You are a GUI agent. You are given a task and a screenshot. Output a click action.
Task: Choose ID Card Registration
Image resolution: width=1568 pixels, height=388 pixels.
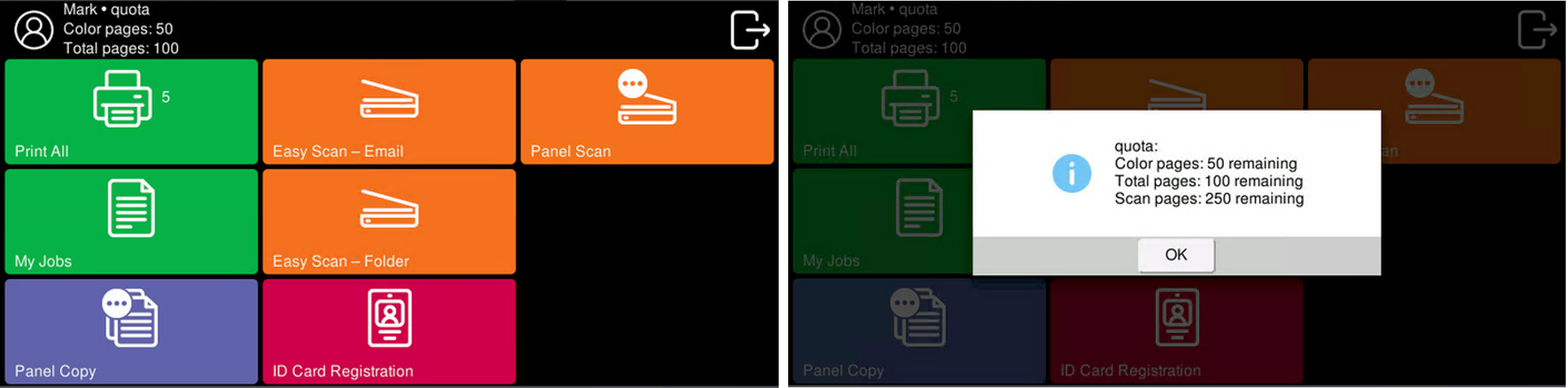(389, 331)
